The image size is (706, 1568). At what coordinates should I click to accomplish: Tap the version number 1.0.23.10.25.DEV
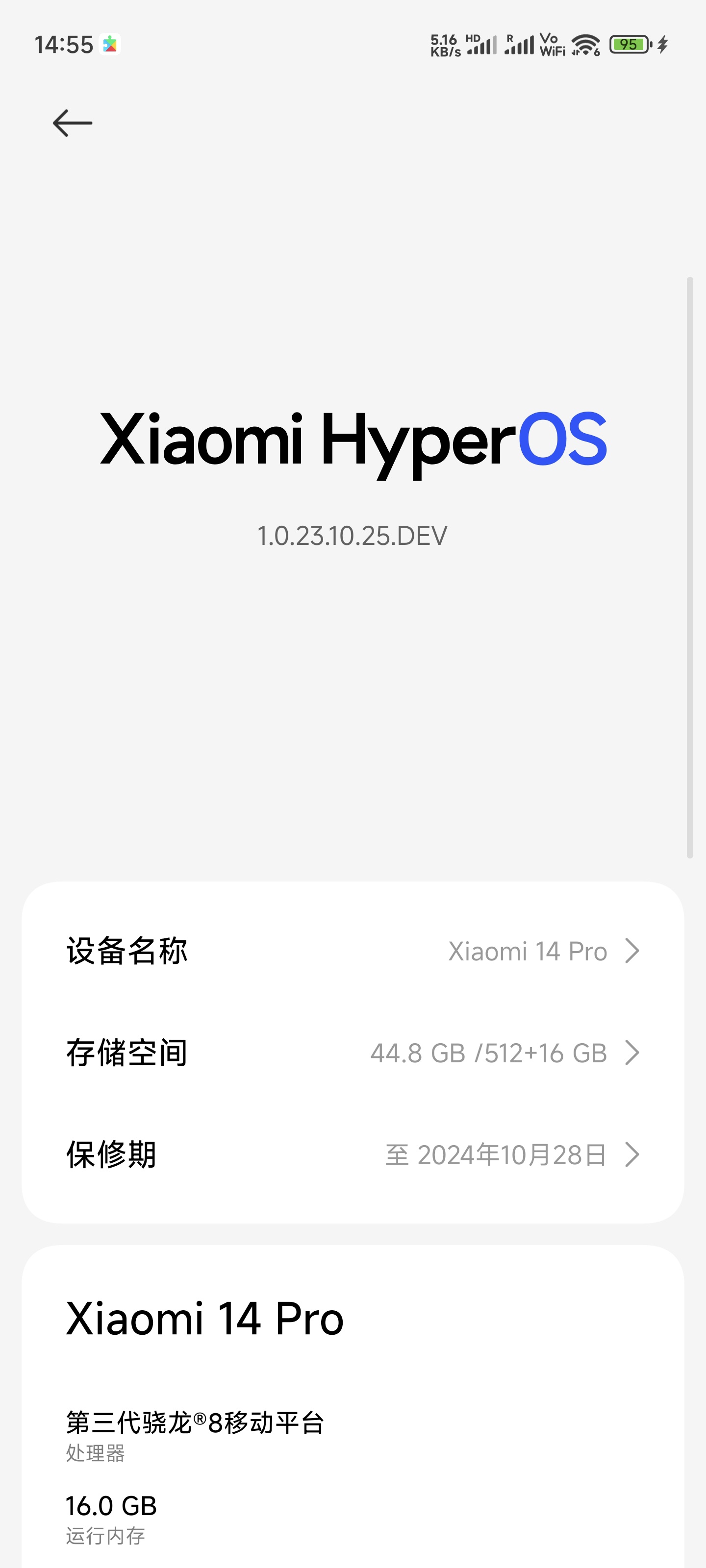352,535
